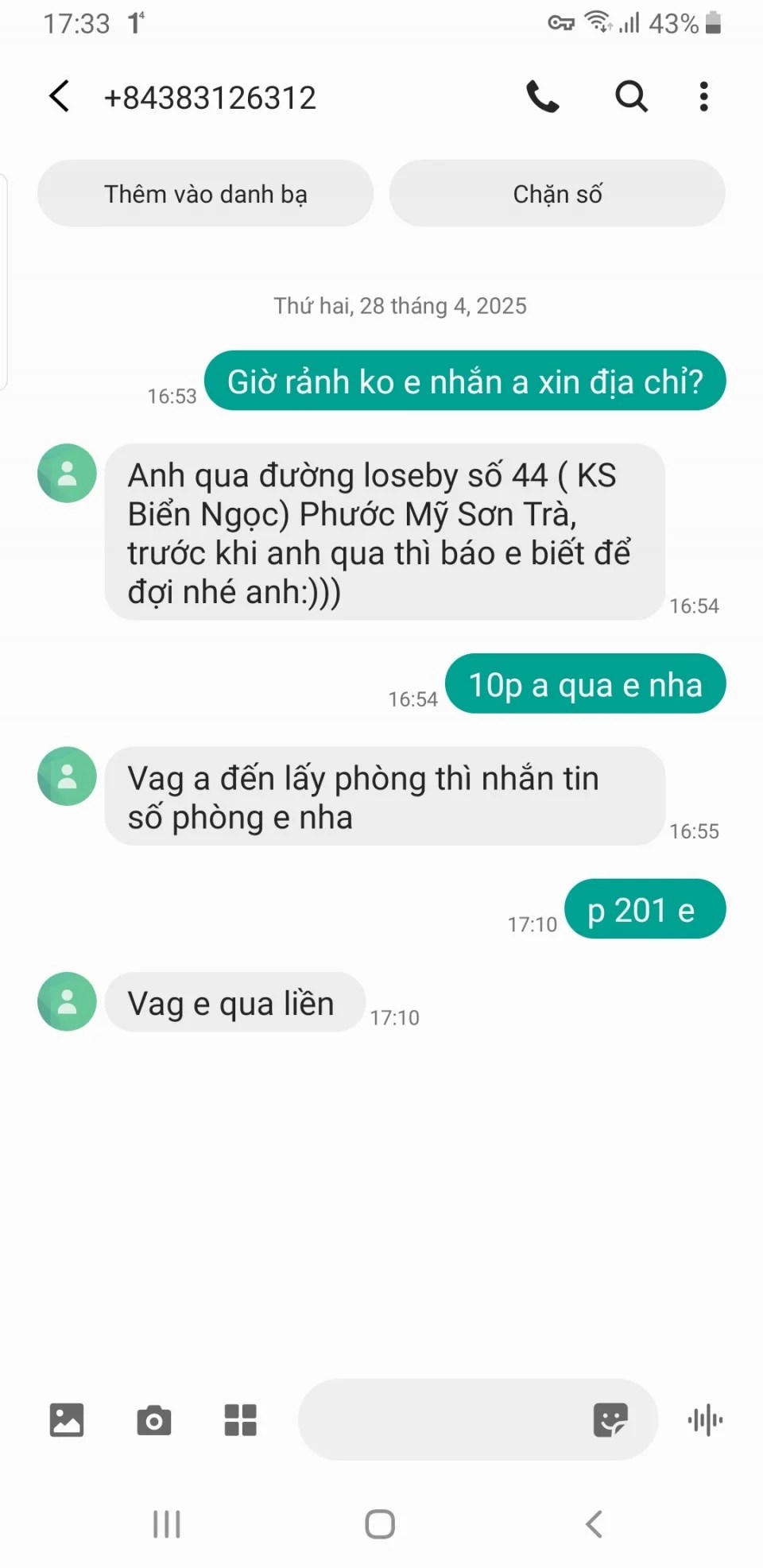Open sticker and emoji picker
The height and width of the screenshot is (1568, 763).
pyautogui.click(x=610, y=1420)
